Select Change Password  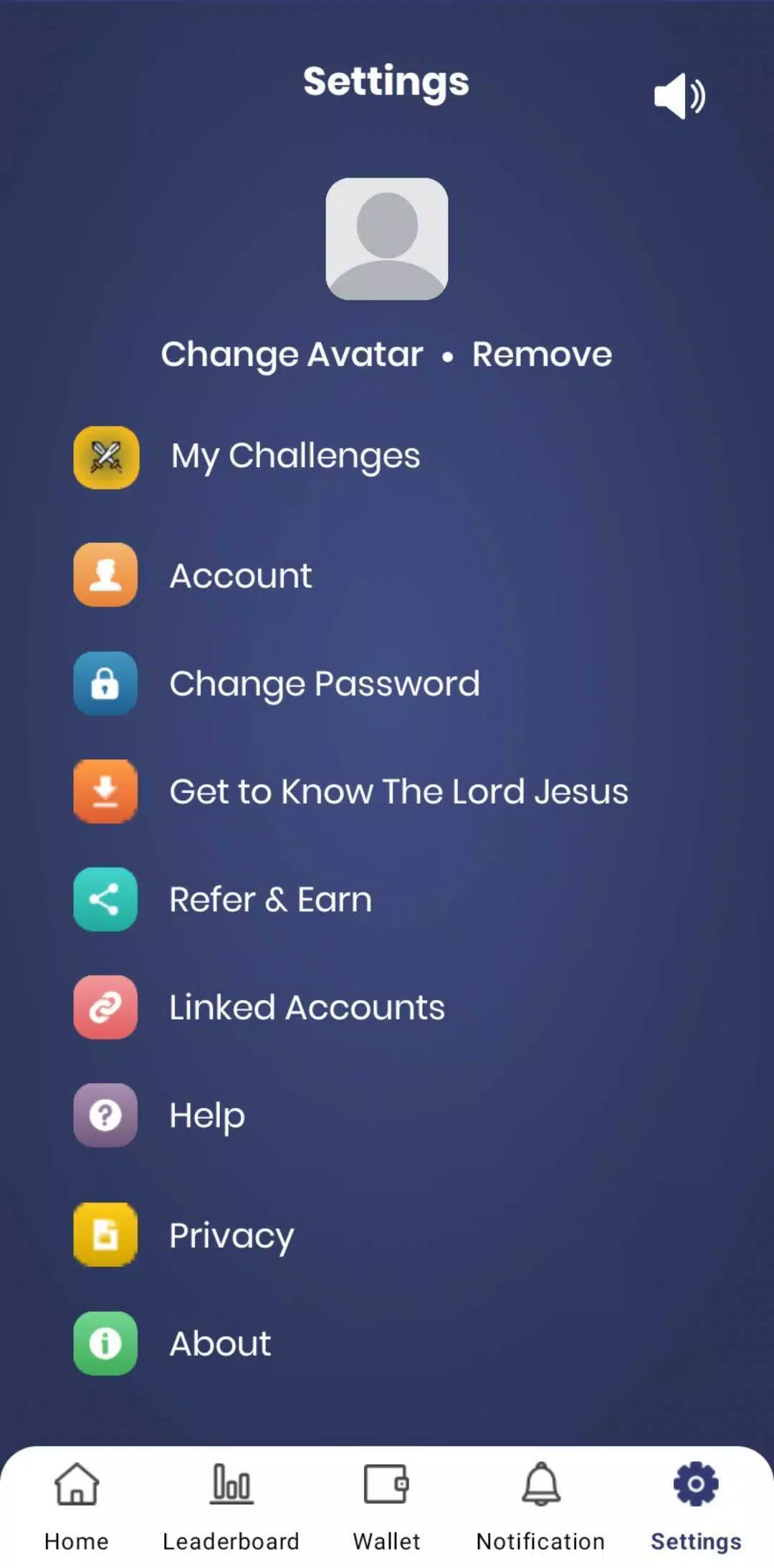click(x=324, y=683)
